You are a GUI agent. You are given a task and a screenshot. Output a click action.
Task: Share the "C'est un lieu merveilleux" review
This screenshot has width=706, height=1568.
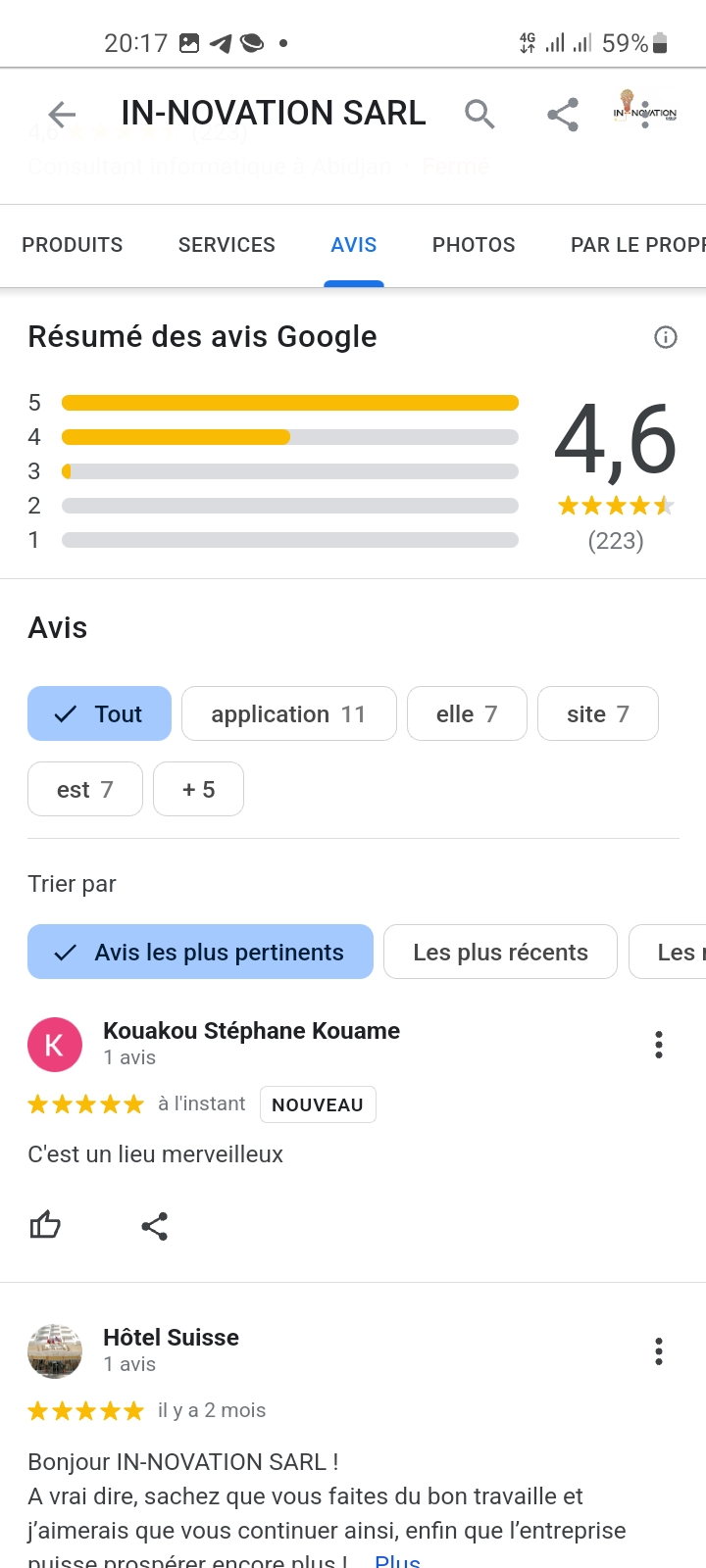155,1226
